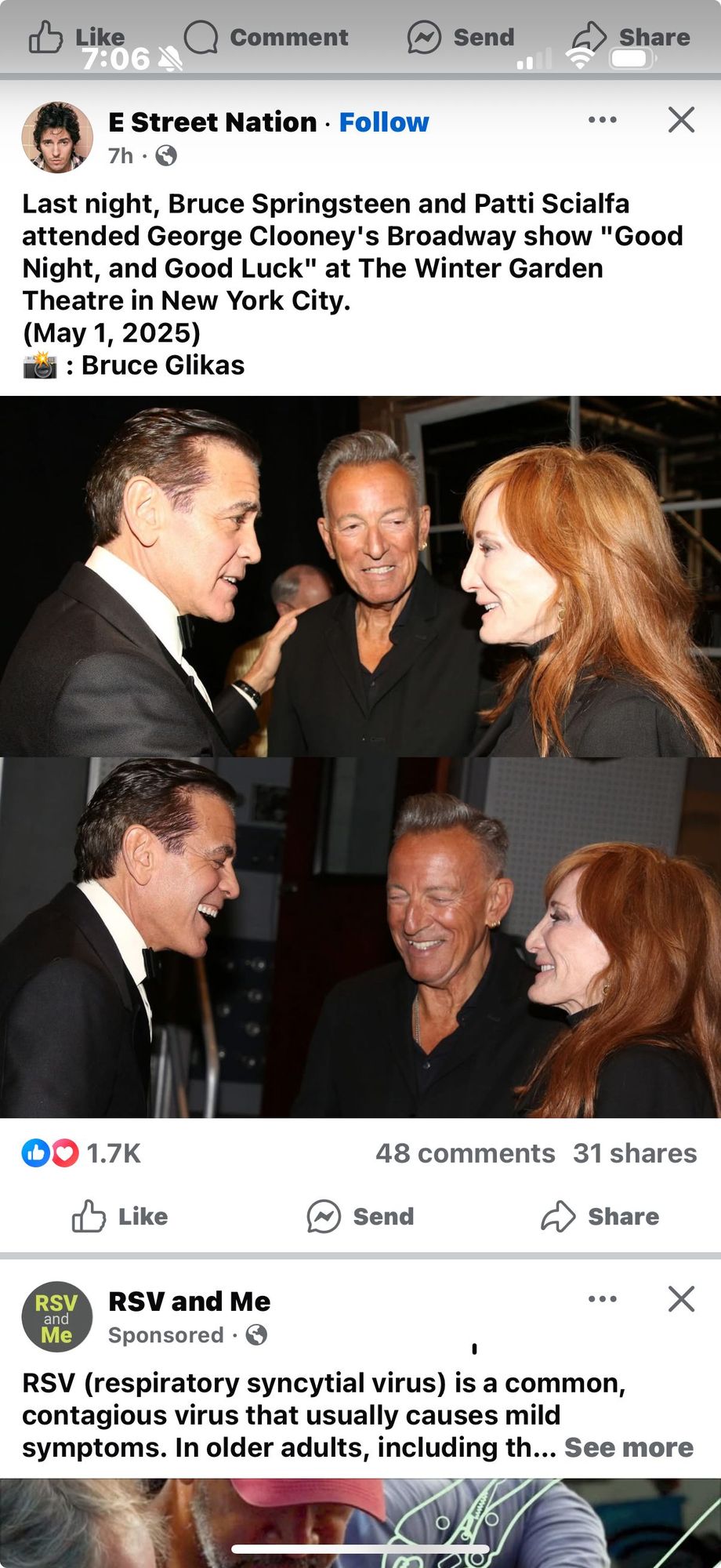
Task: Open the RSV and Me ad image
Action: point(360,1521)
